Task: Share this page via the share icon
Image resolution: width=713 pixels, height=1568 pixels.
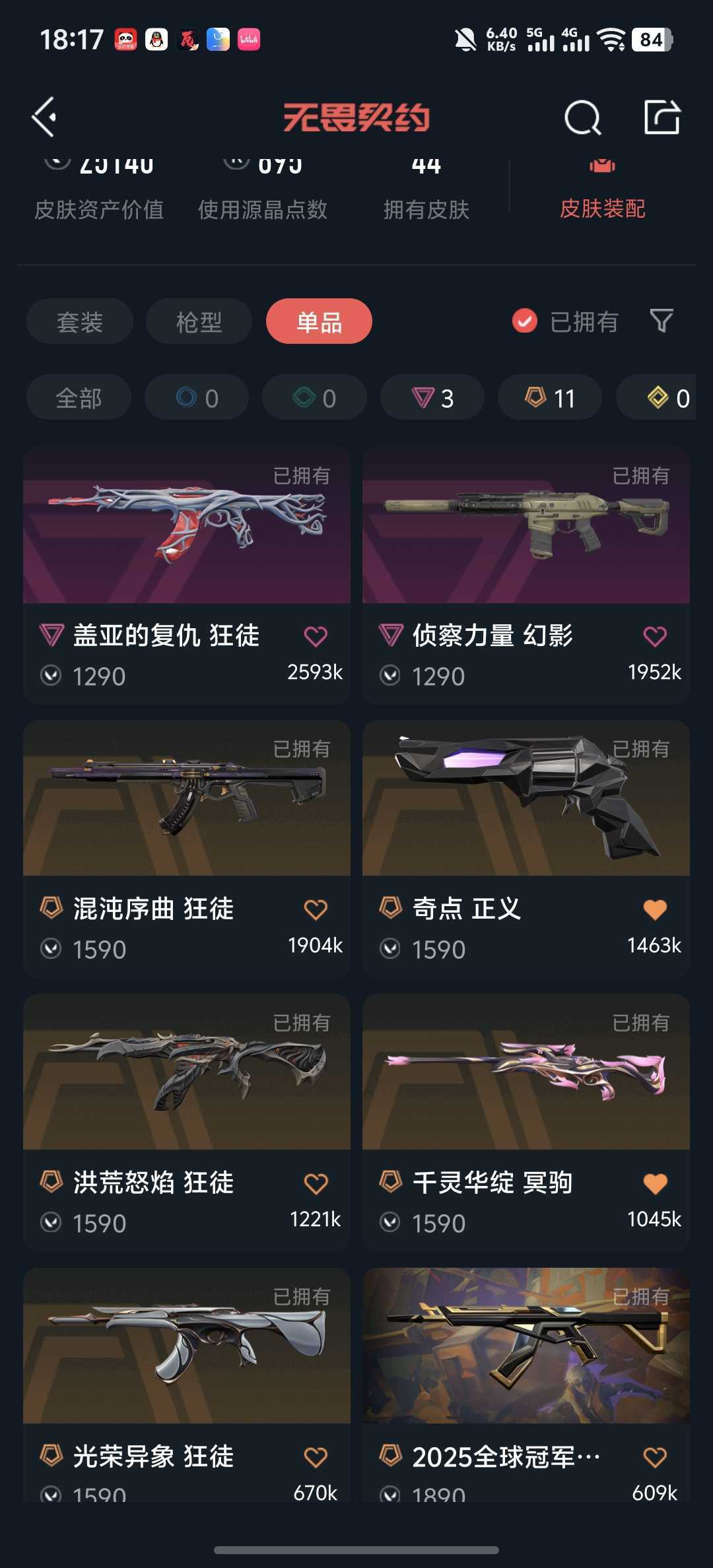Action: point(662,117)
